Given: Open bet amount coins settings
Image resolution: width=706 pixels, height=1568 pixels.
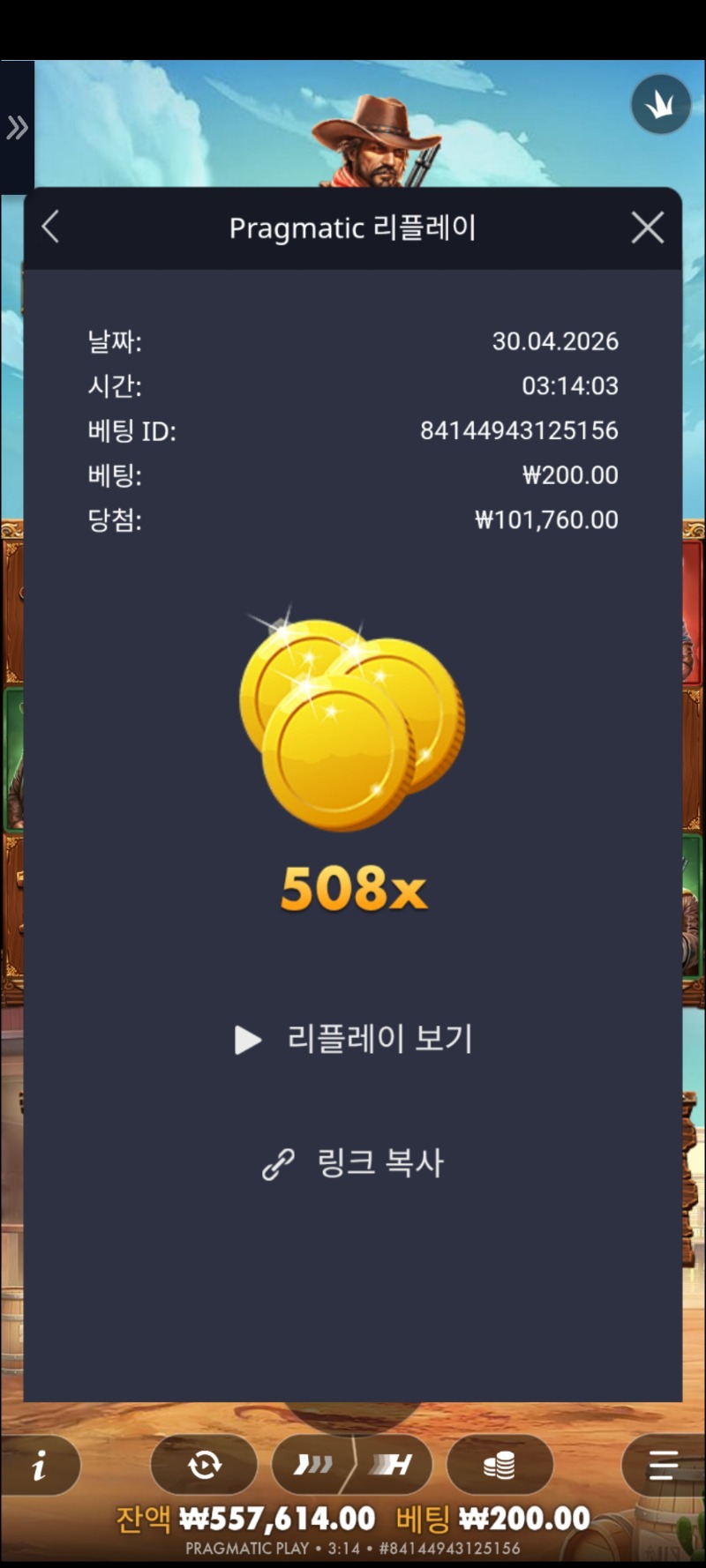Looking at the screenshot, I should click(x=499, y=1466).
